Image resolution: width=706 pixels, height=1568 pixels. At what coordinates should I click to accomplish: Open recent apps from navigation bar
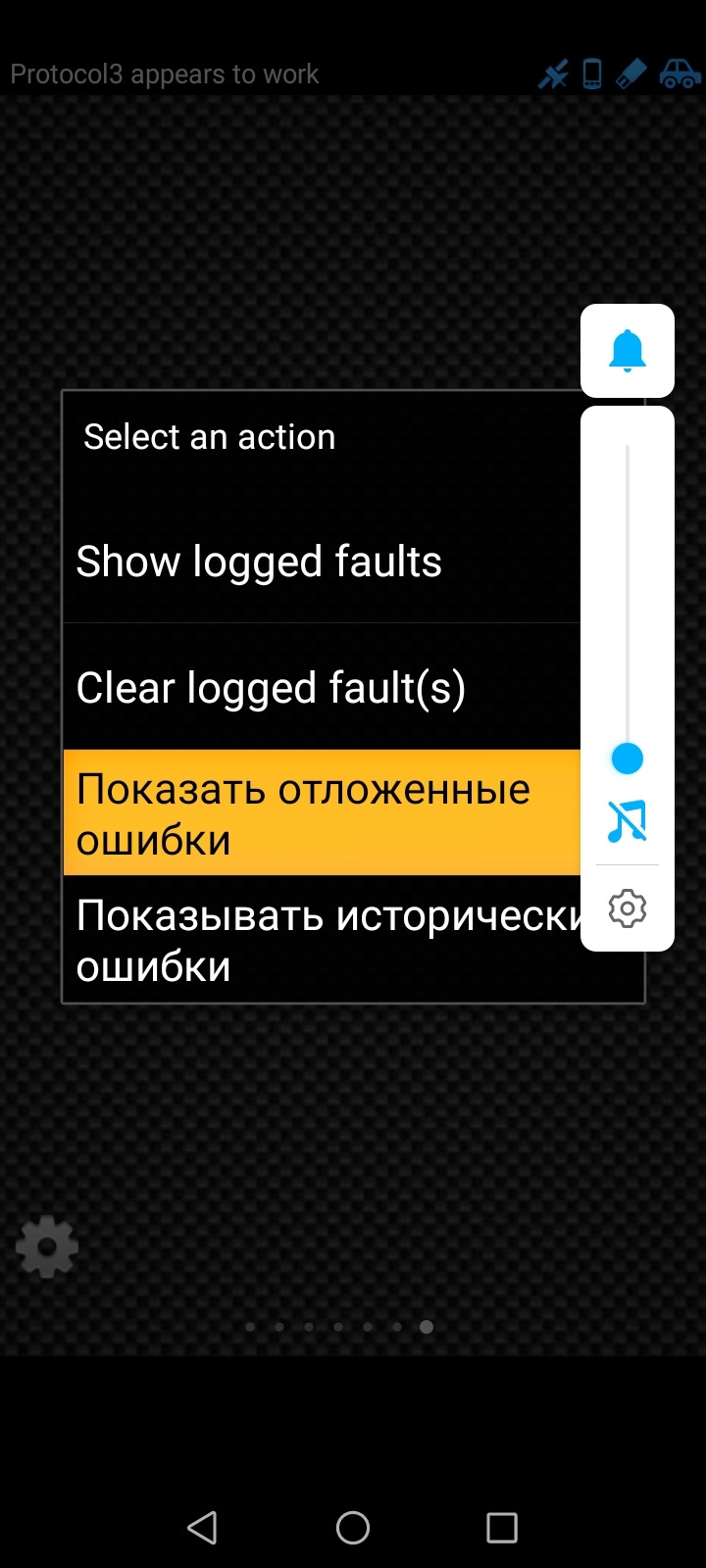pos(502,1527)
